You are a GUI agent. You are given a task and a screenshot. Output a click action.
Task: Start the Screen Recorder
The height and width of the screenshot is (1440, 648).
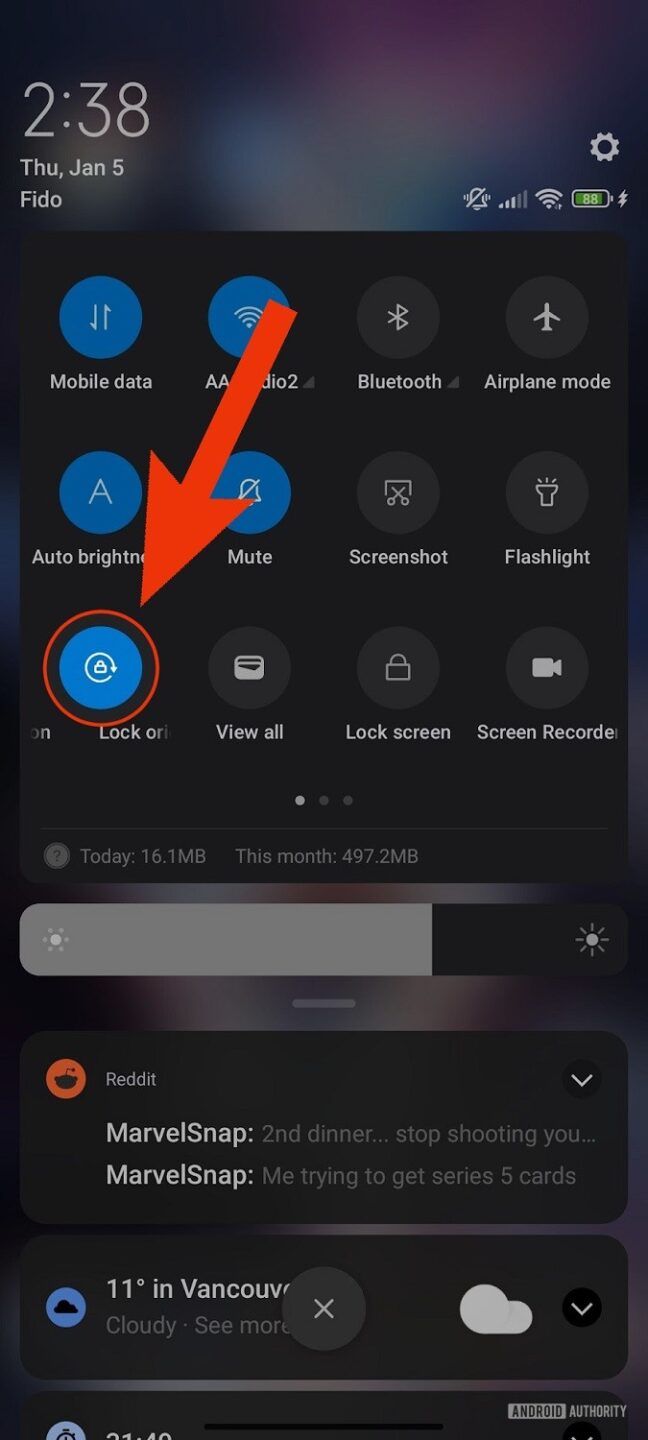coord(547,668)
